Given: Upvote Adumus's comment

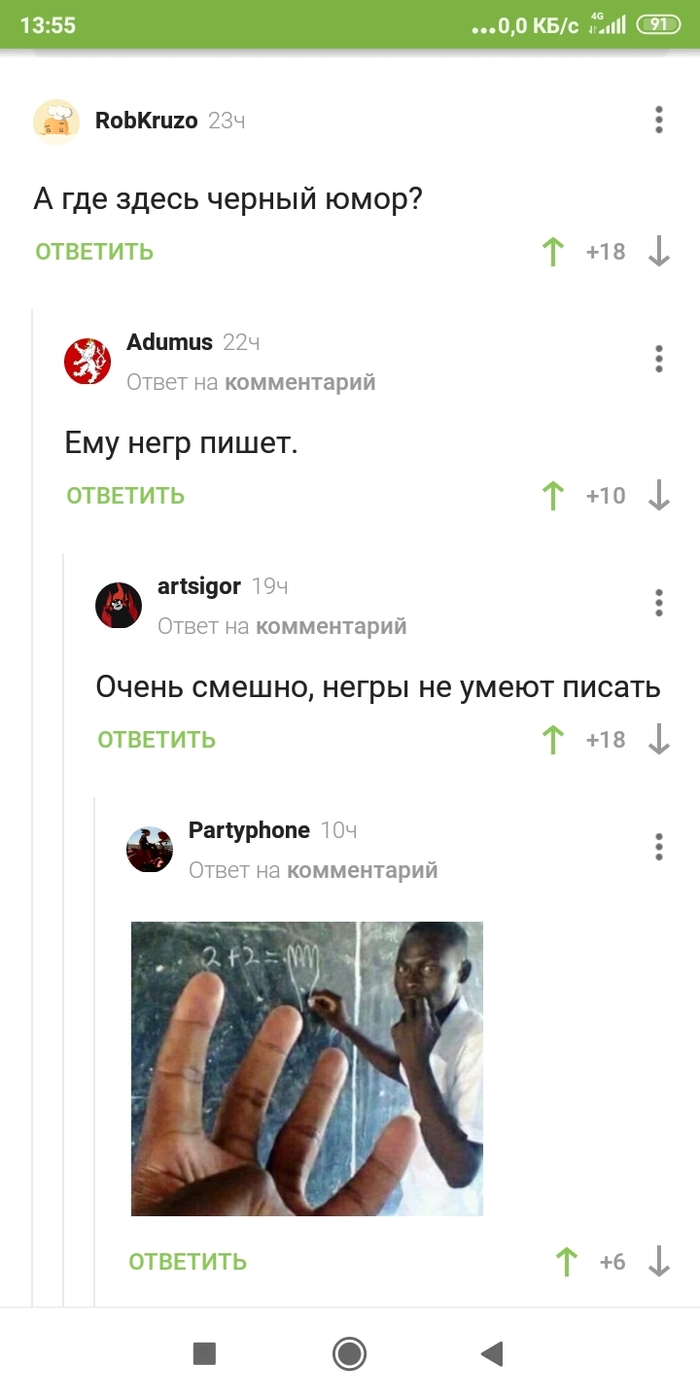Looking at the screenshot, I should 553,496.
